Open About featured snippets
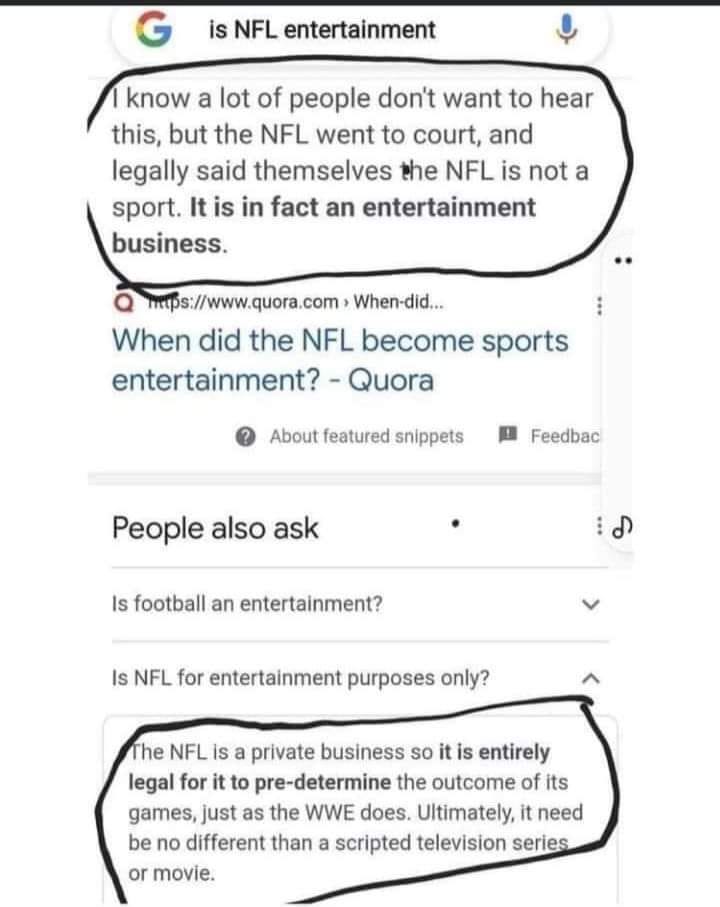This screenshot has width=720, height=907. click(354, 436)
